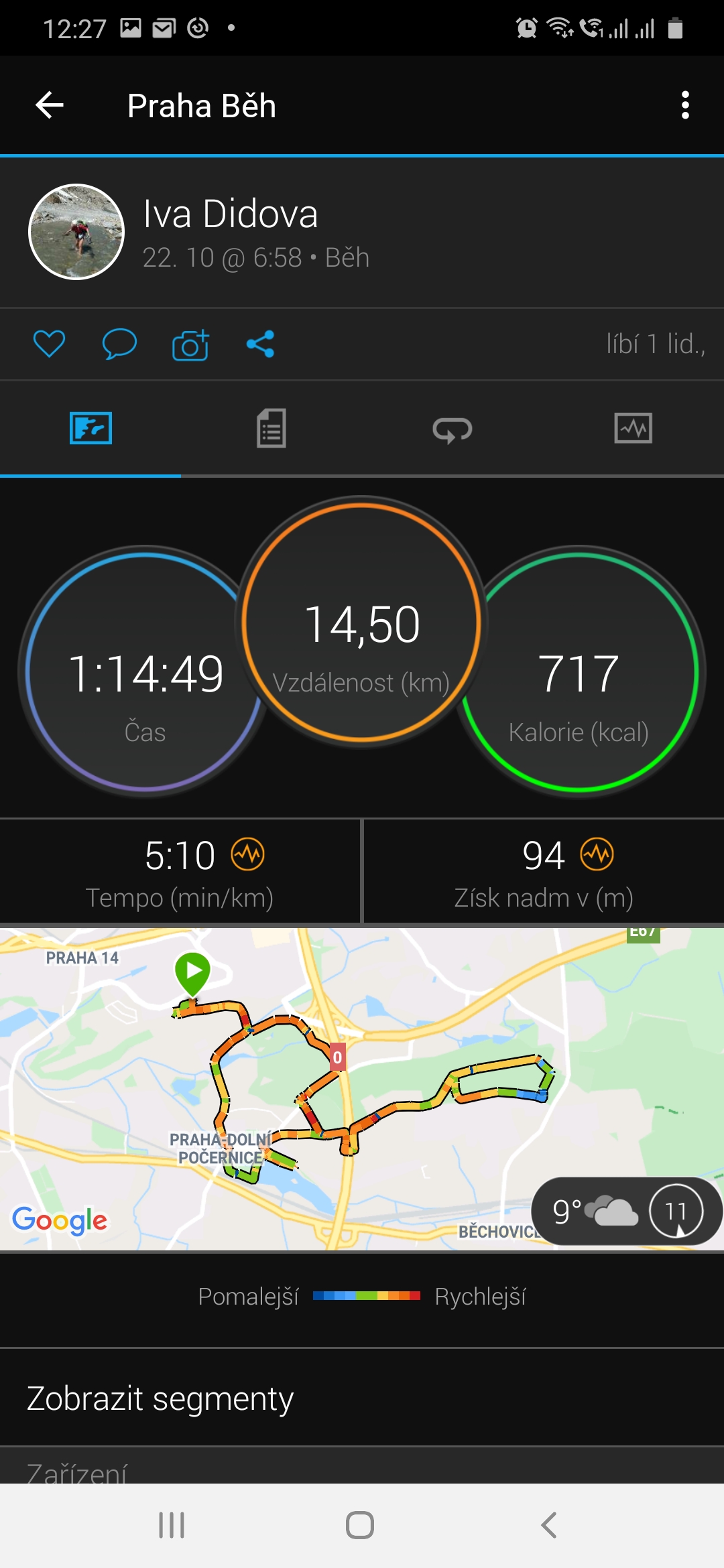Like this activity with the heart icon

pyautogui.click(x=49, y=344)
